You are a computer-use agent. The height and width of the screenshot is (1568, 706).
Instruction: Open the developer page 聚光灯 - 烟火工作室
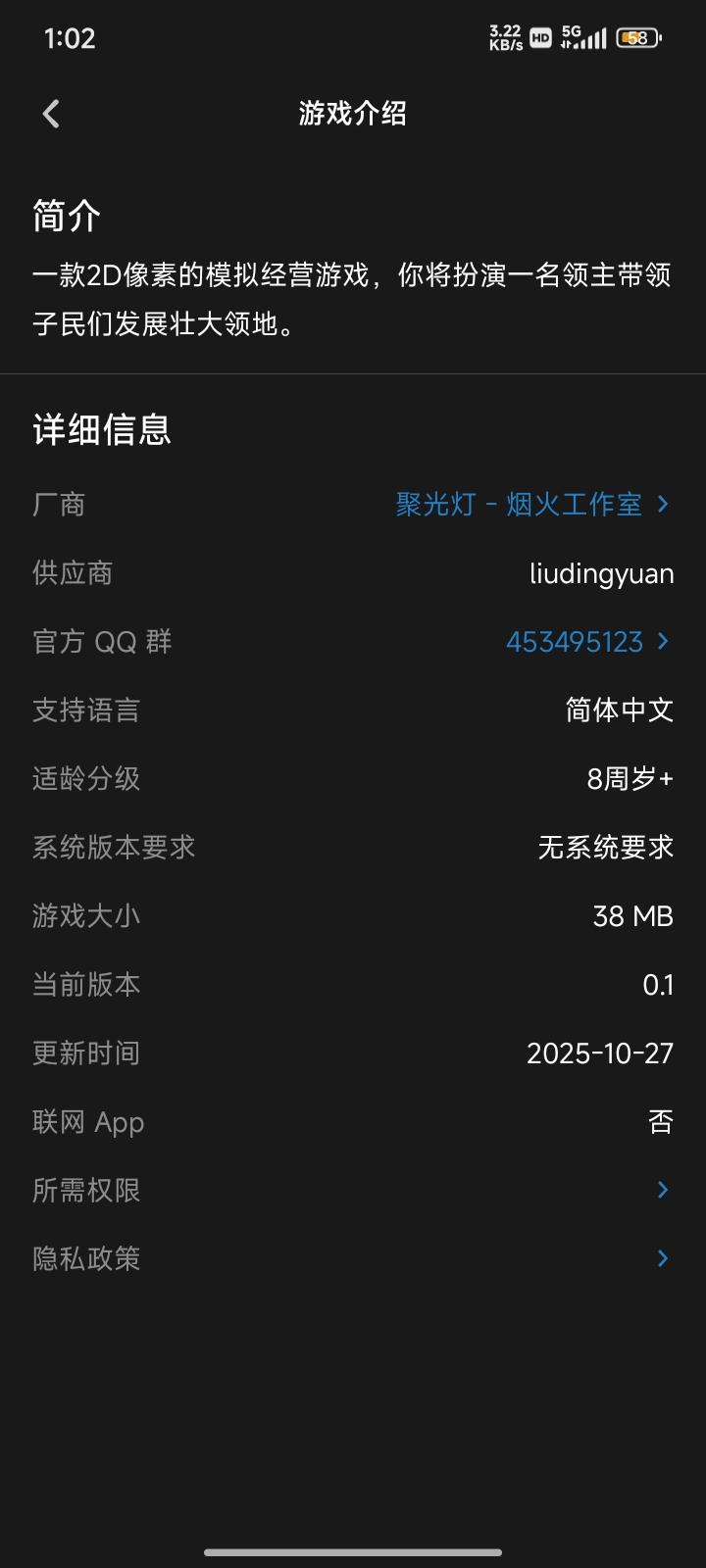pyautogui.click(x=532, y=505)
